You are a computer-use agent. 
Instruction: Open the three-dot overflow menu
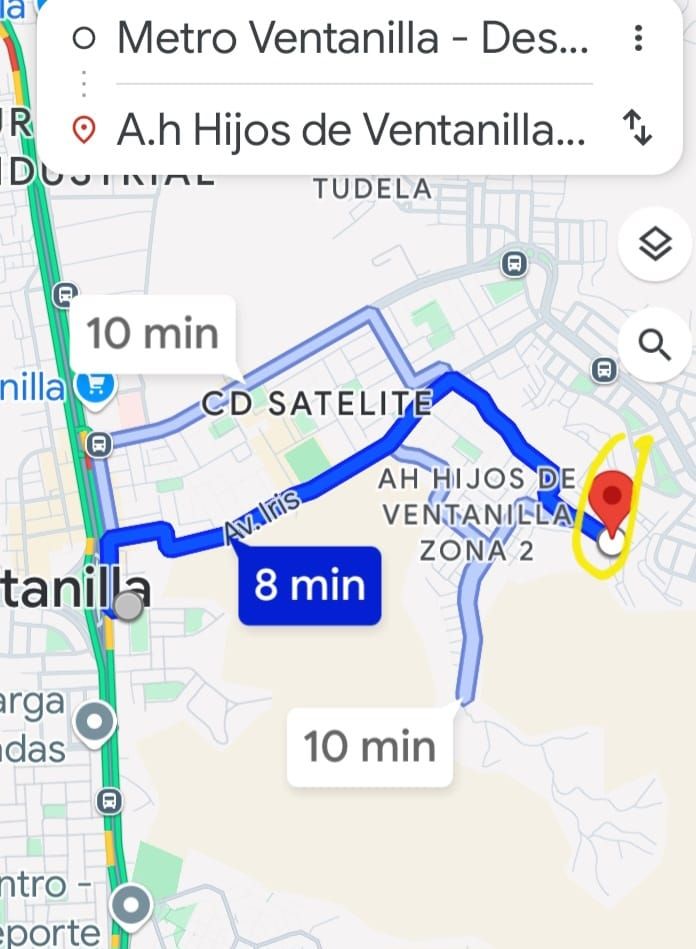point(638,39)
